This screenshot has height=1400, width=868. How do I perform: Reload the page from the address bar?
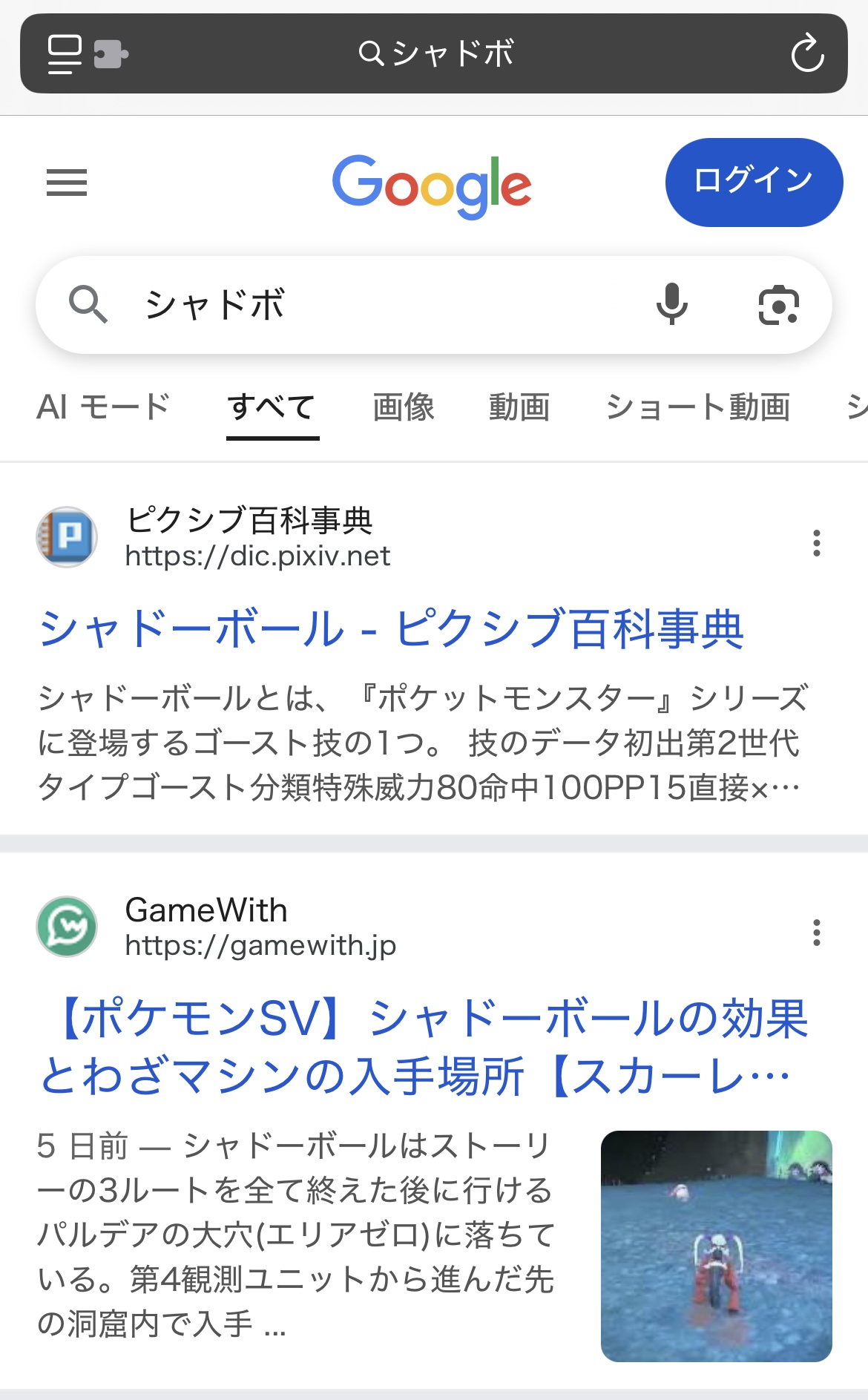coord(807,53)
